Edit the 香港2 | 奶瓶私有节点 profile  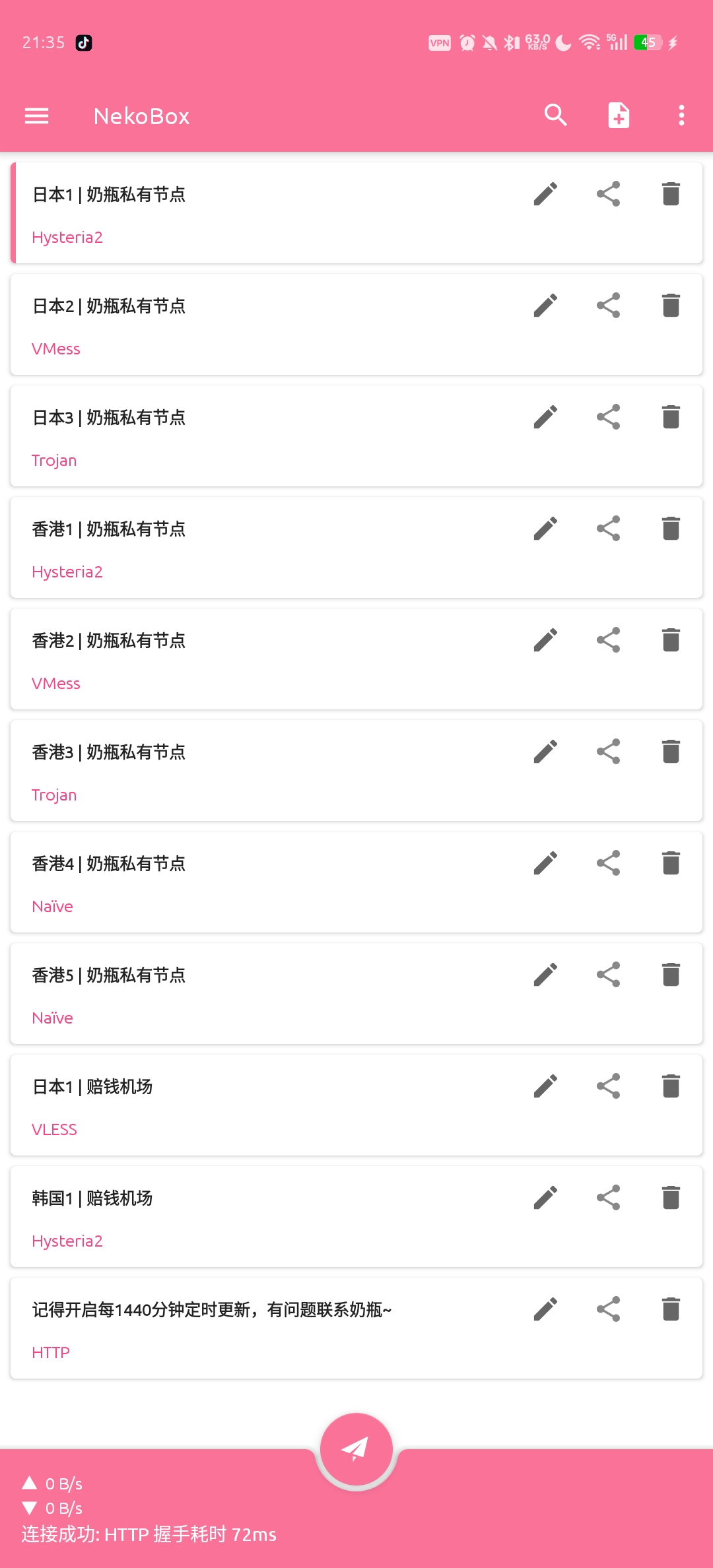tap(545, 640)
